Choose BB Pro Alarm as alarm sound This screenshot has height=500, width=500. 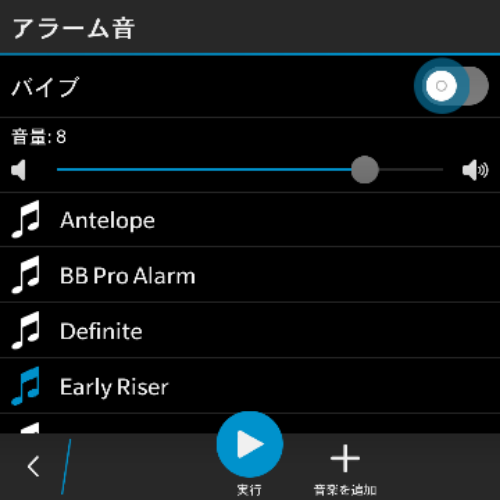[x=250, y=275]
